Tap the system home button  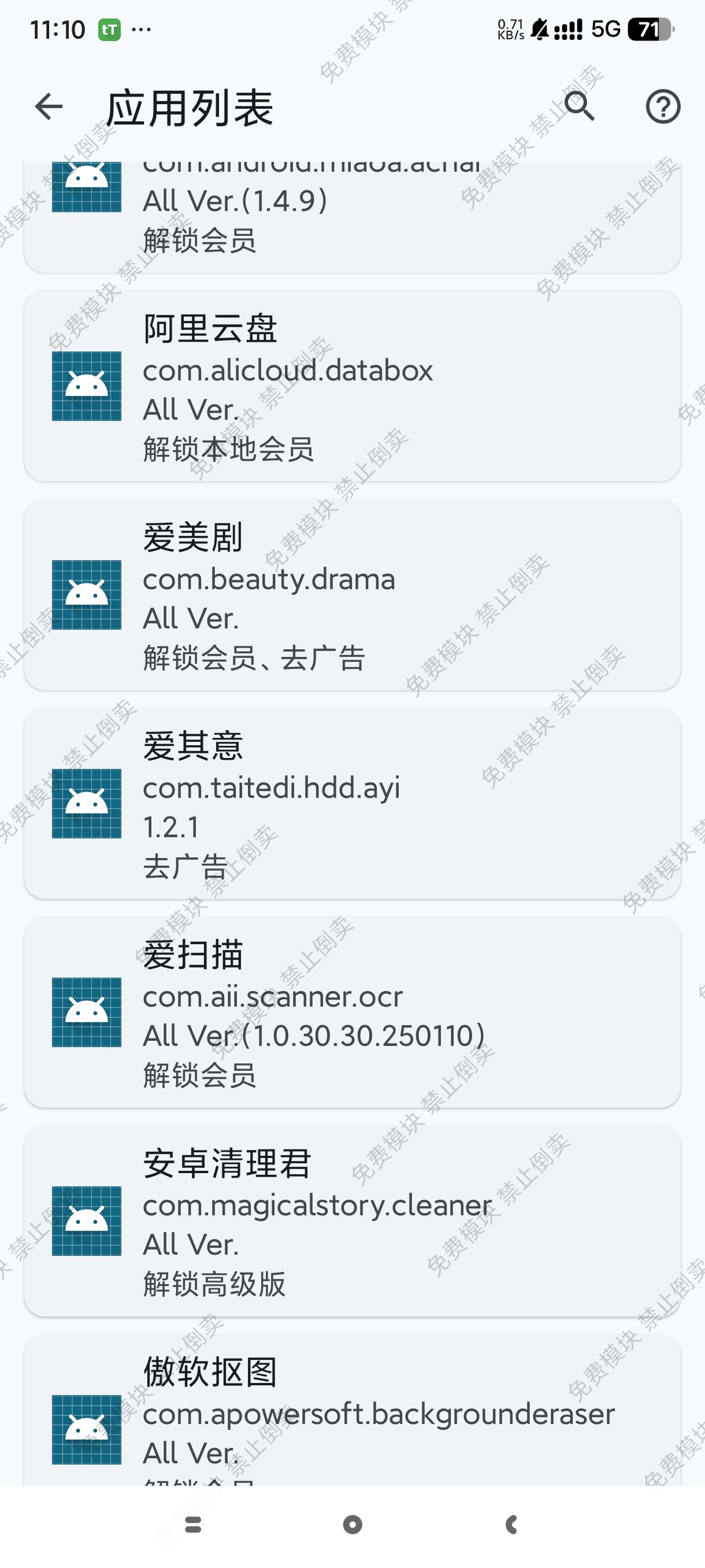[352, 1525]
